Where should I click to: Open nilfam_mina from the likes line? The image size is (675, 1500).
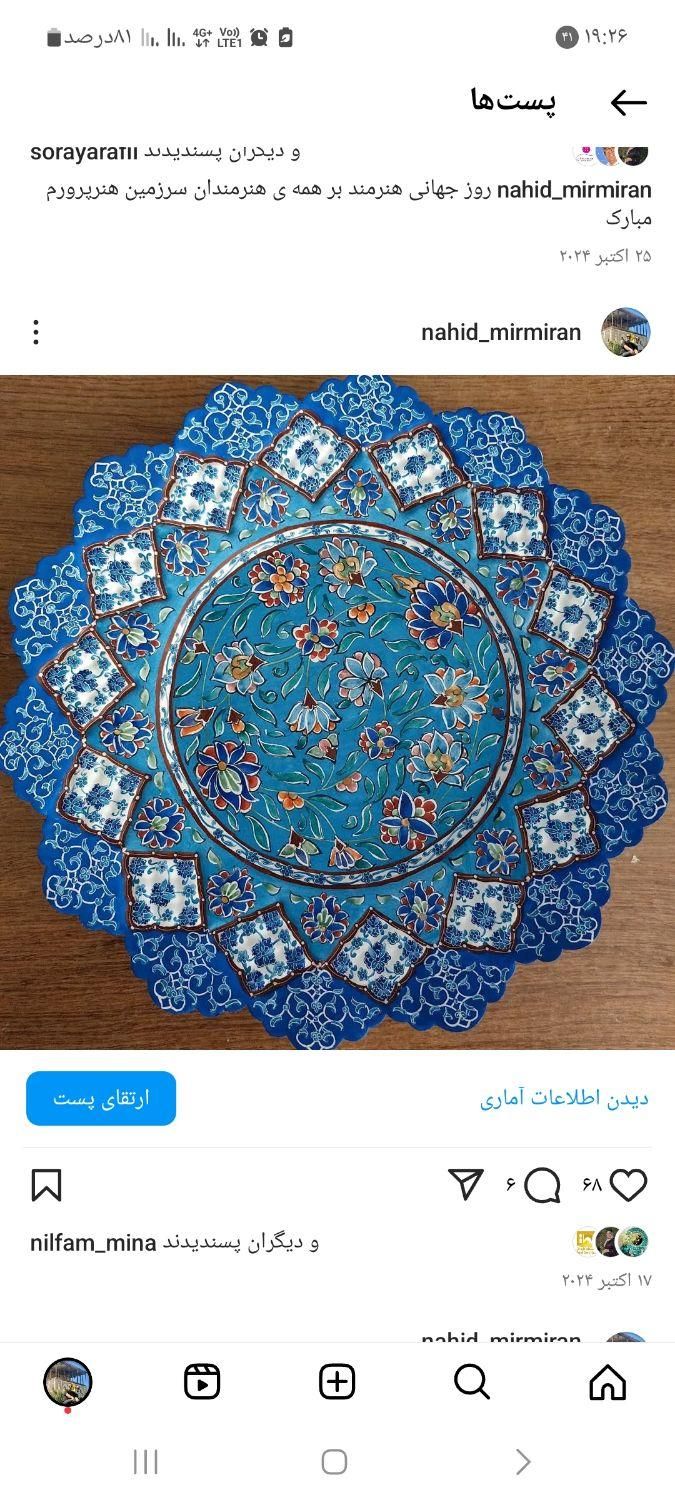pos(93,1243)
